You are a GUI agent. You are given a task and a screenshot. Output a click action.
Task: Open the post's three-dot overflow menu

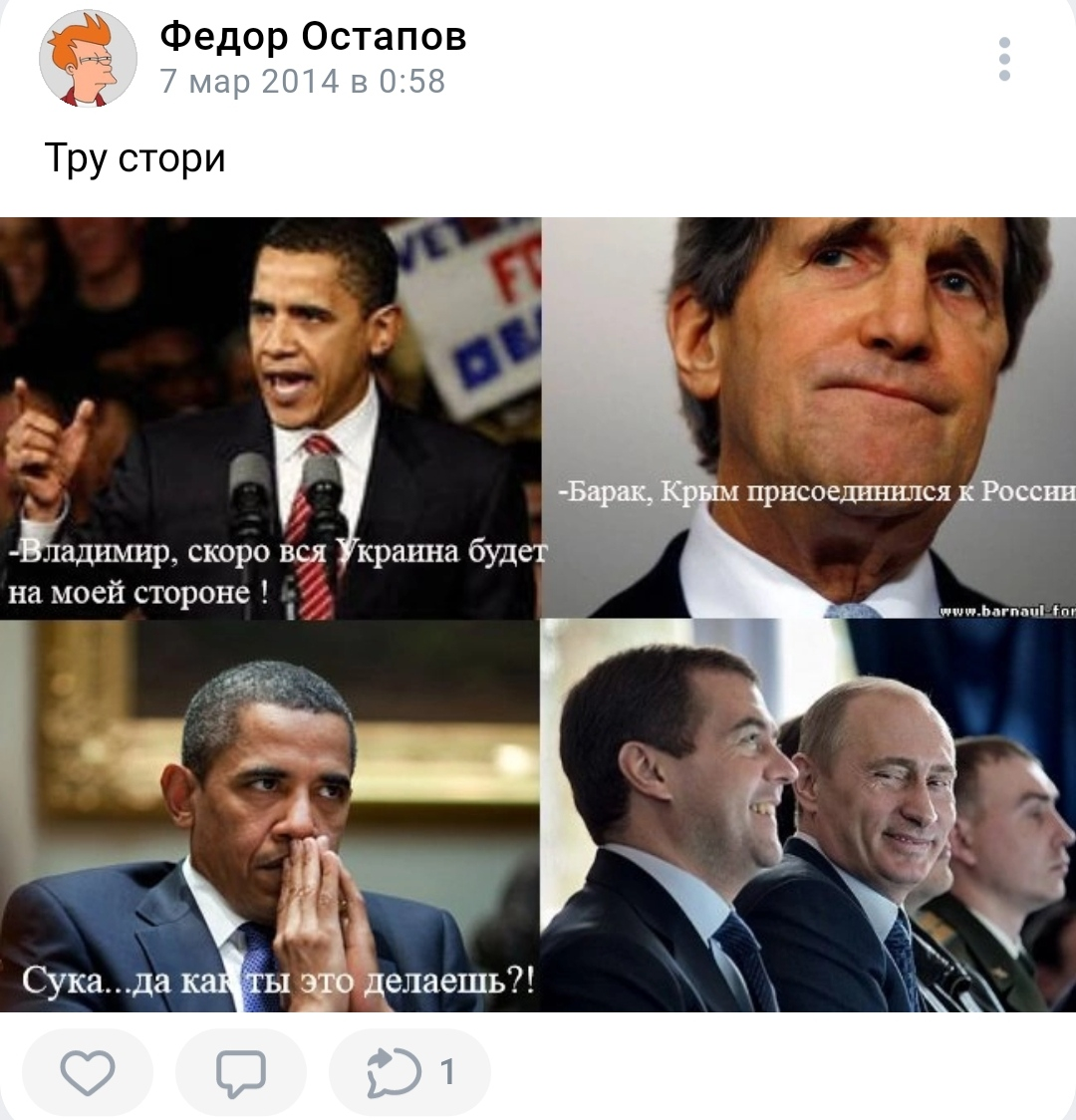pyautogui.click(x=1004, y=60)
